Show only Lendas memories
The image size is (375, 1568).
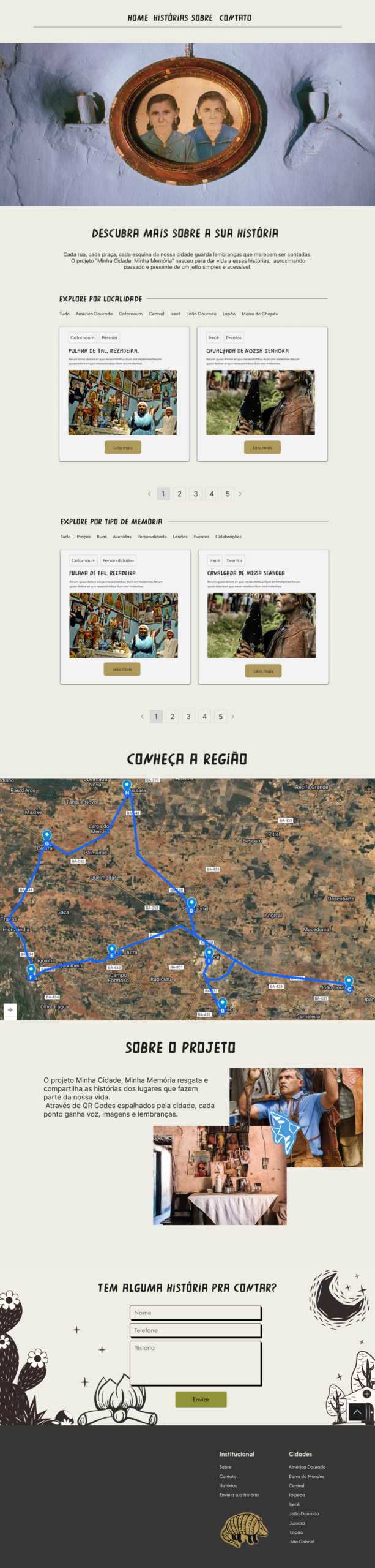point(180,537)
